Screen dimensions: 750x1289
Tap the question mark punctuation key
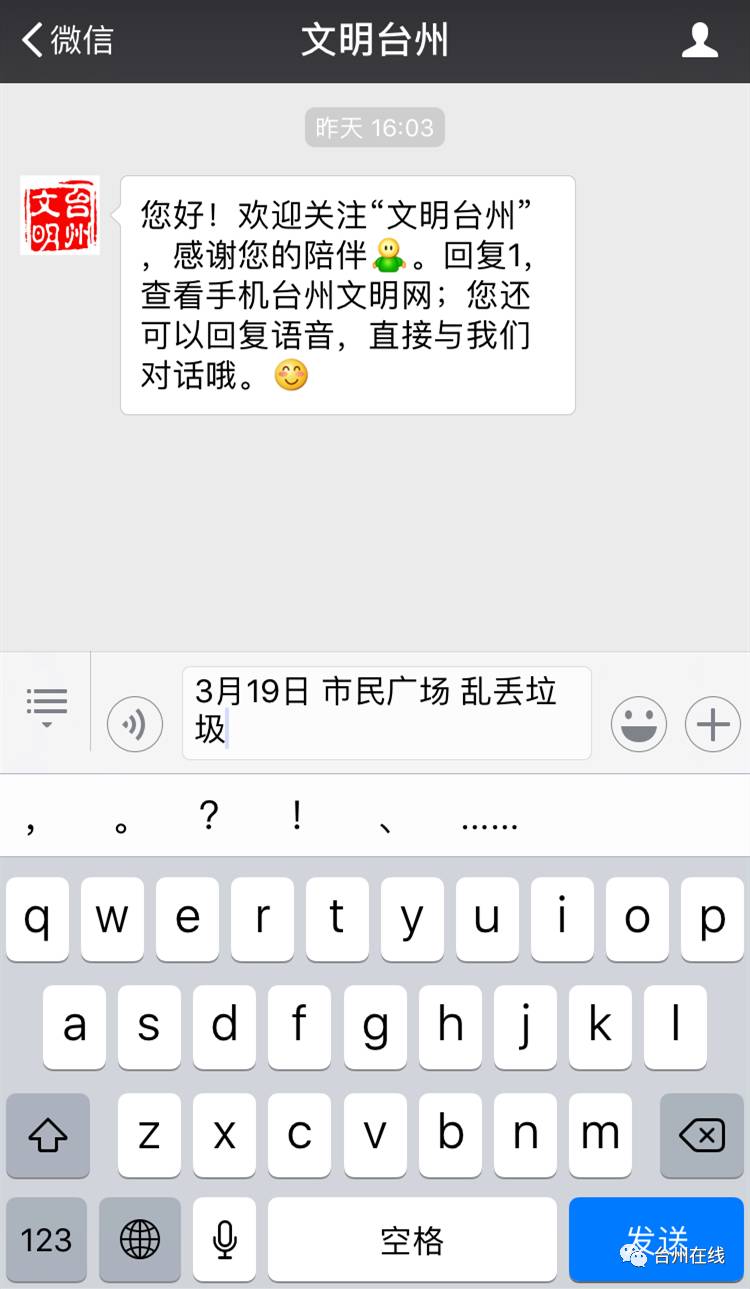point(208,817)
